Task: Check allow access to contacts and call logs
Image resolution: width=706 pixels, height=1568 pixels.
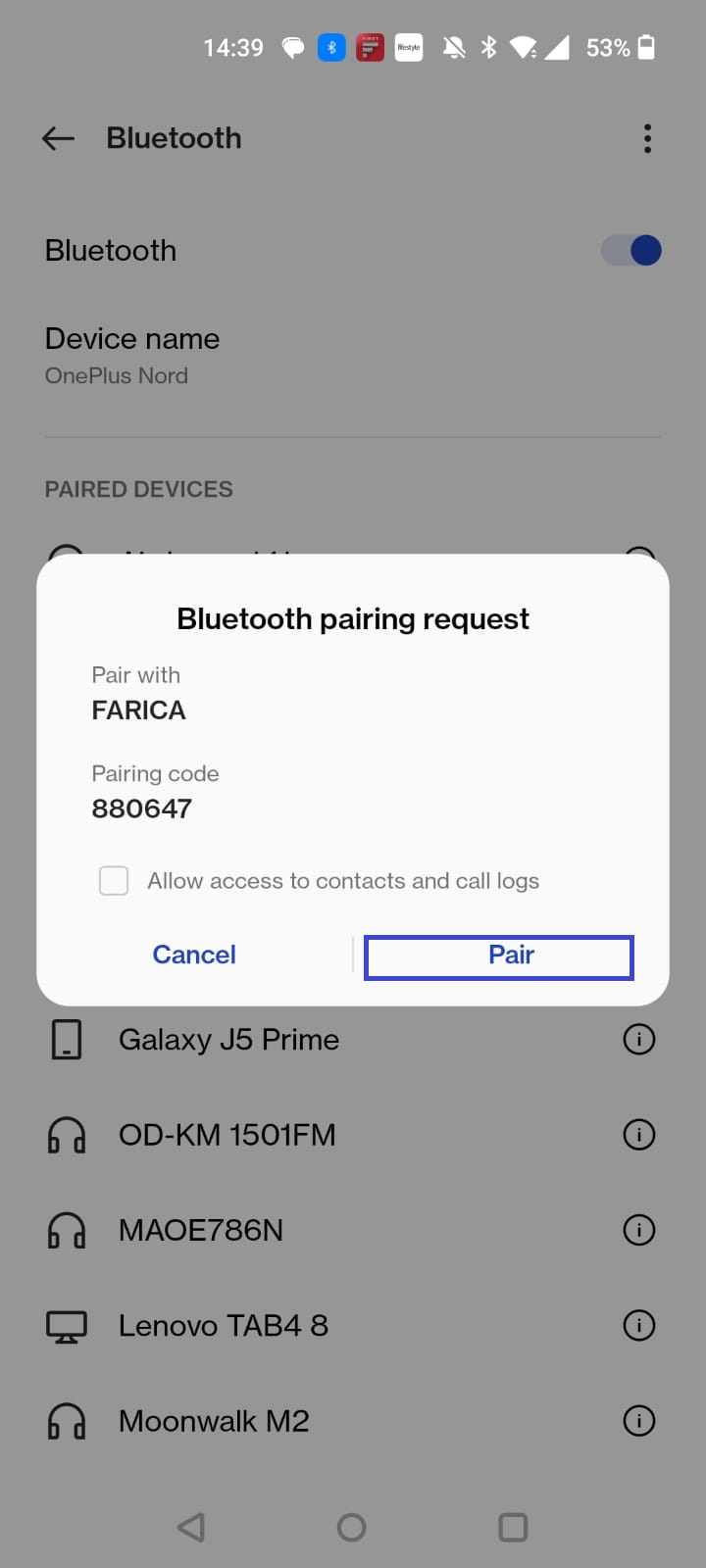Action: (114, 880)
